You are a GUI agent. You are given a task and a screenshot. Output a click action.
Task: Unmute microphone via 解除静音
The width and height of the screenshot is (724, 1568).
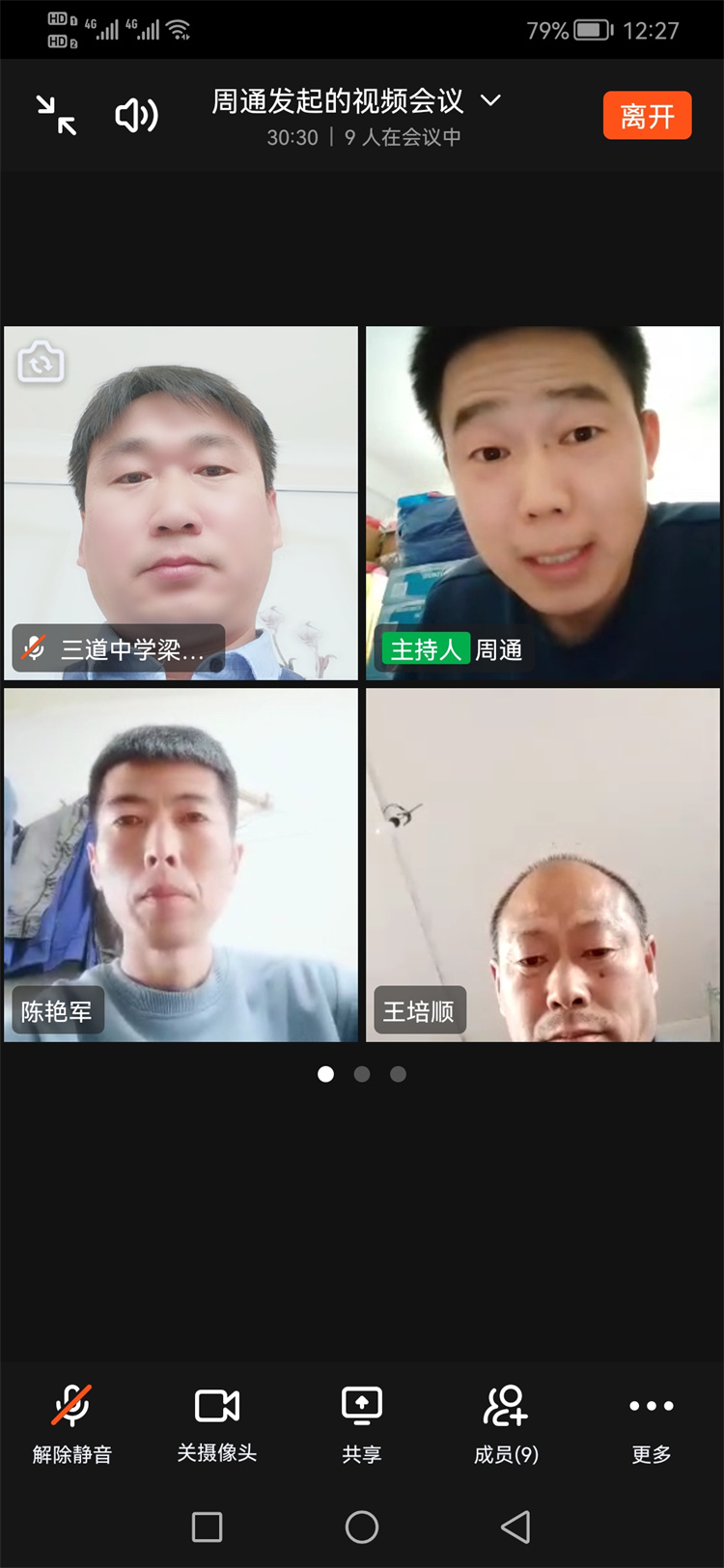72,1423
